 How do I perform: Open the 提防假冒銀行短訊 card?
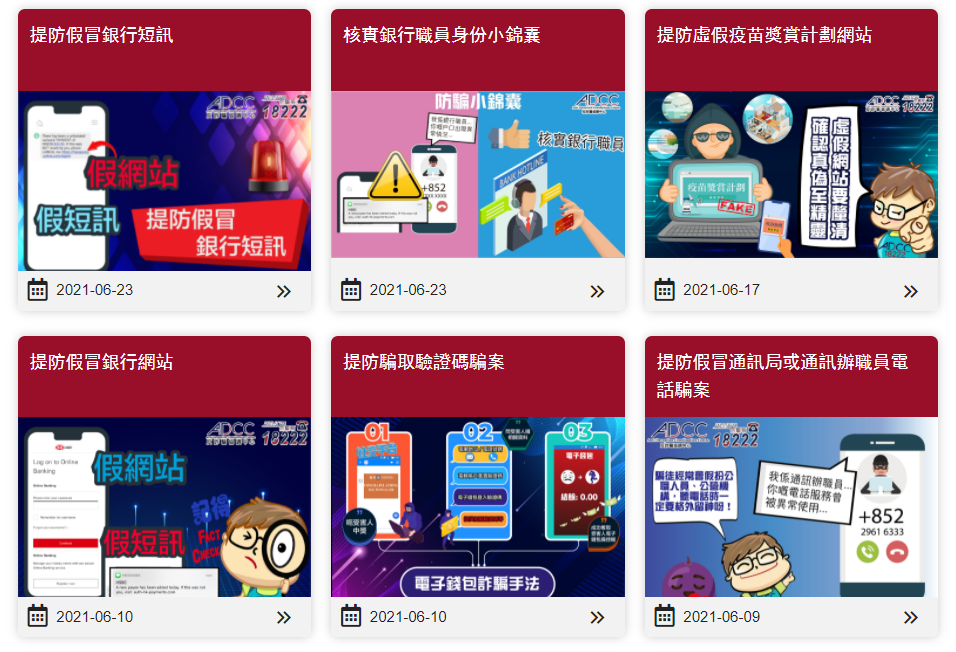[x=164, y=180]
